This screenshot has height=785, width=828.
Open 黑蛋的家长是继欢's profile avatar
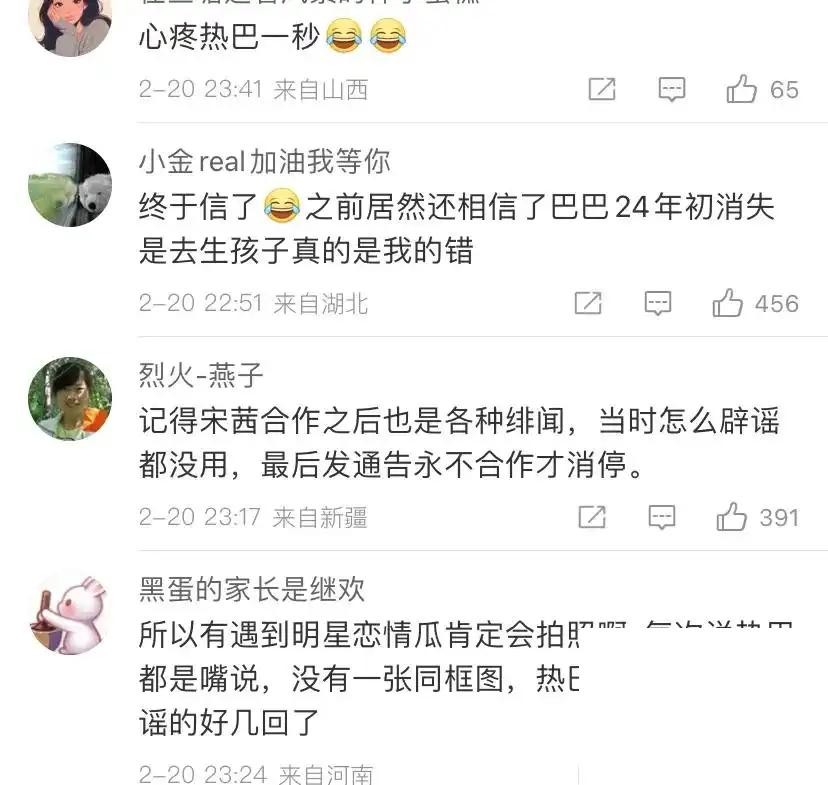click(x=70, y=613)
